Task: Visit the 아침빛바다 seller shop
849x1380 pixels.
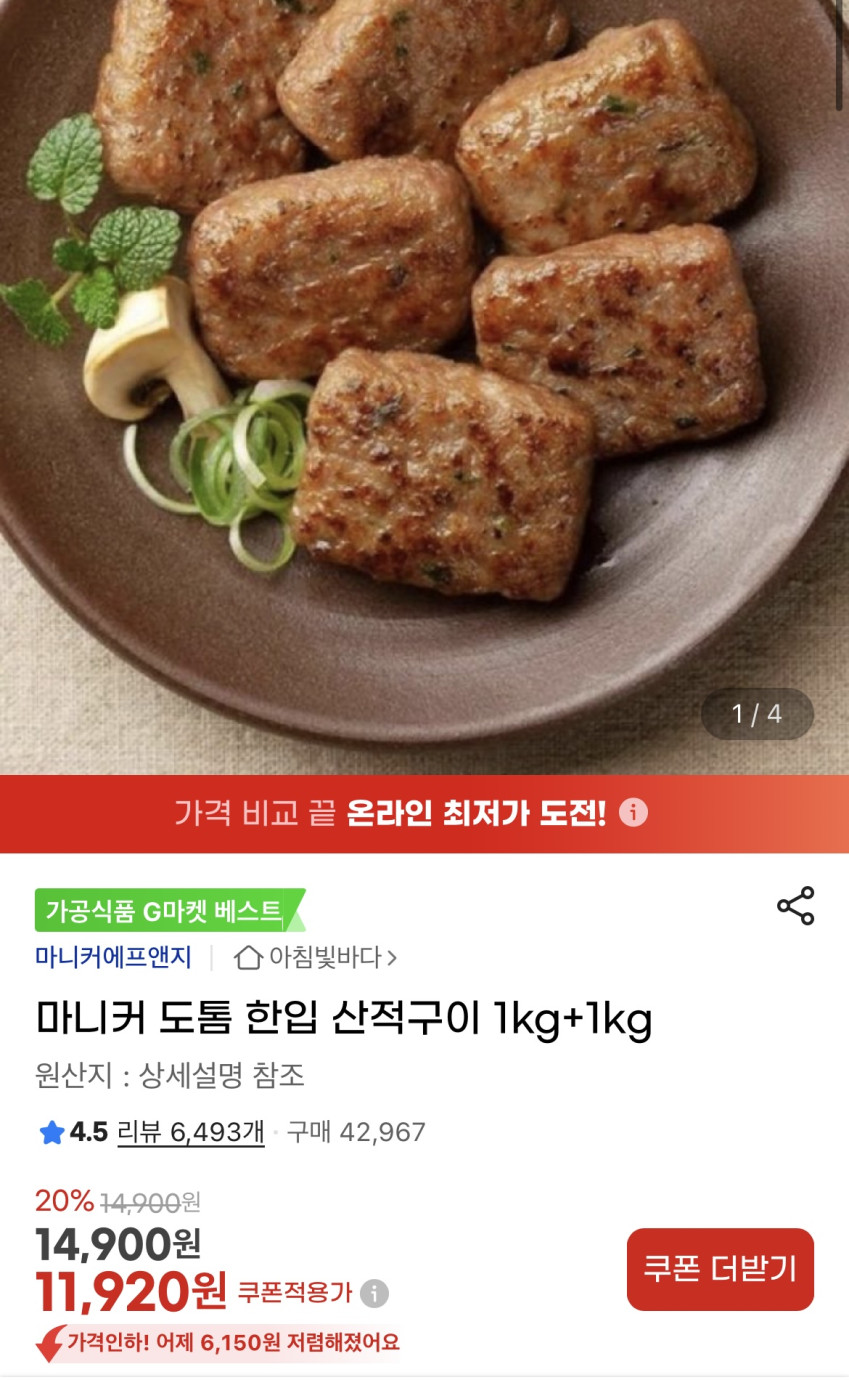Action: pos(316,957)
